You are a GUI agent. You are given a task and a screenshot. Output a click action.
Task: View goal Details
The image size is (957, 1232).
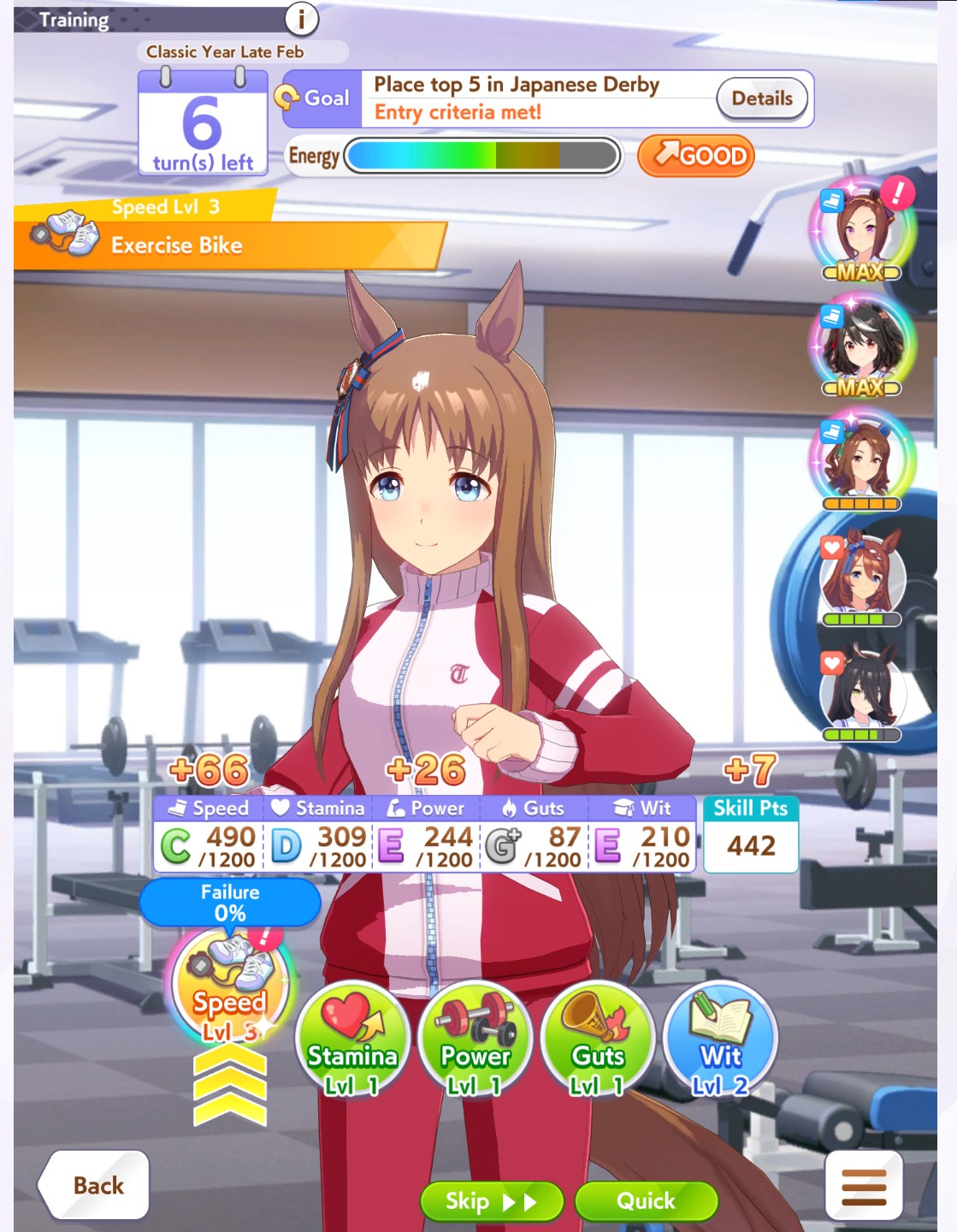(x=761, y=98)
